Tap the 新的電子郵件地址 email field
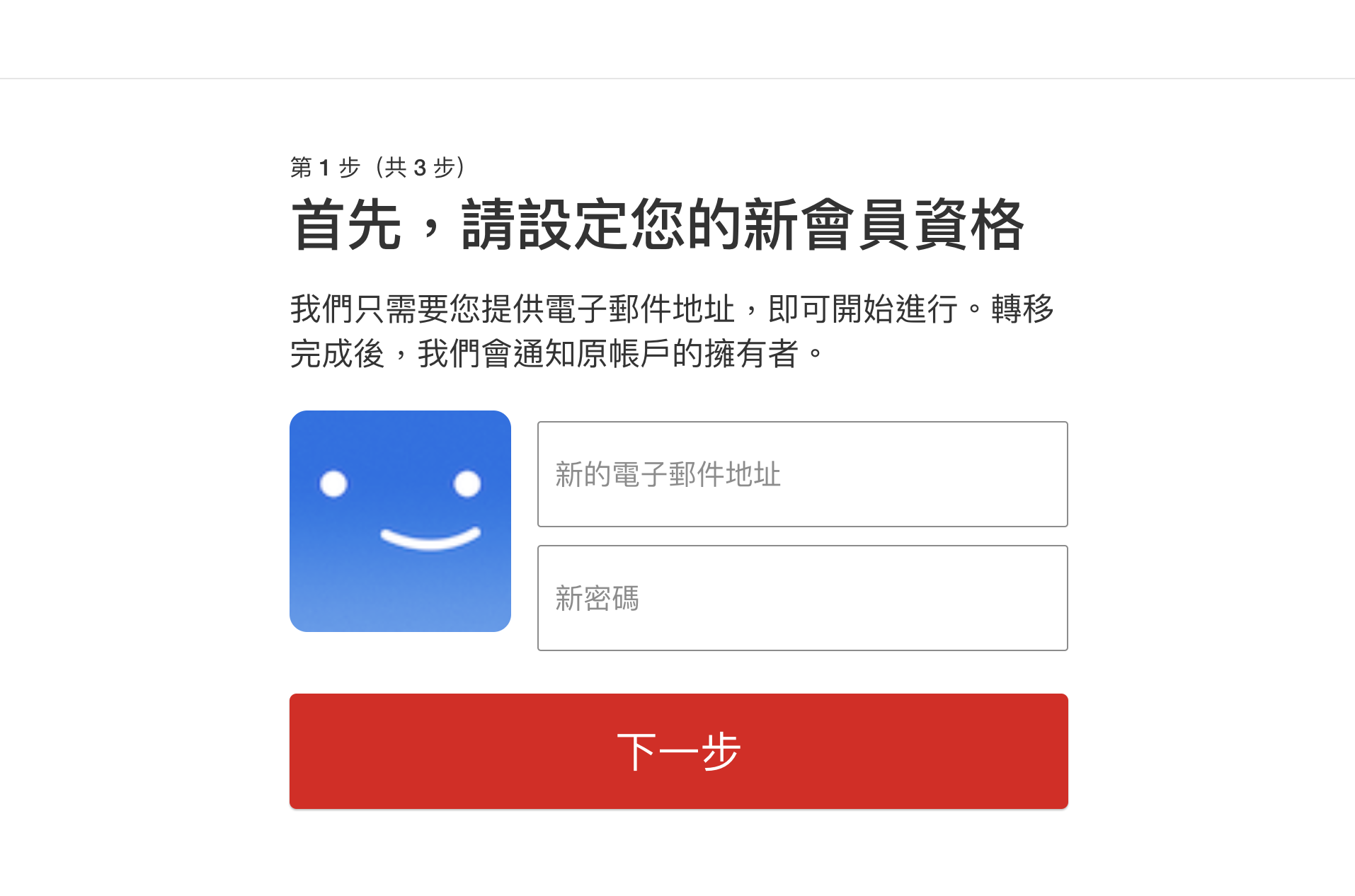Screen dimensions: 1355x896 click(x=802, y=474)
